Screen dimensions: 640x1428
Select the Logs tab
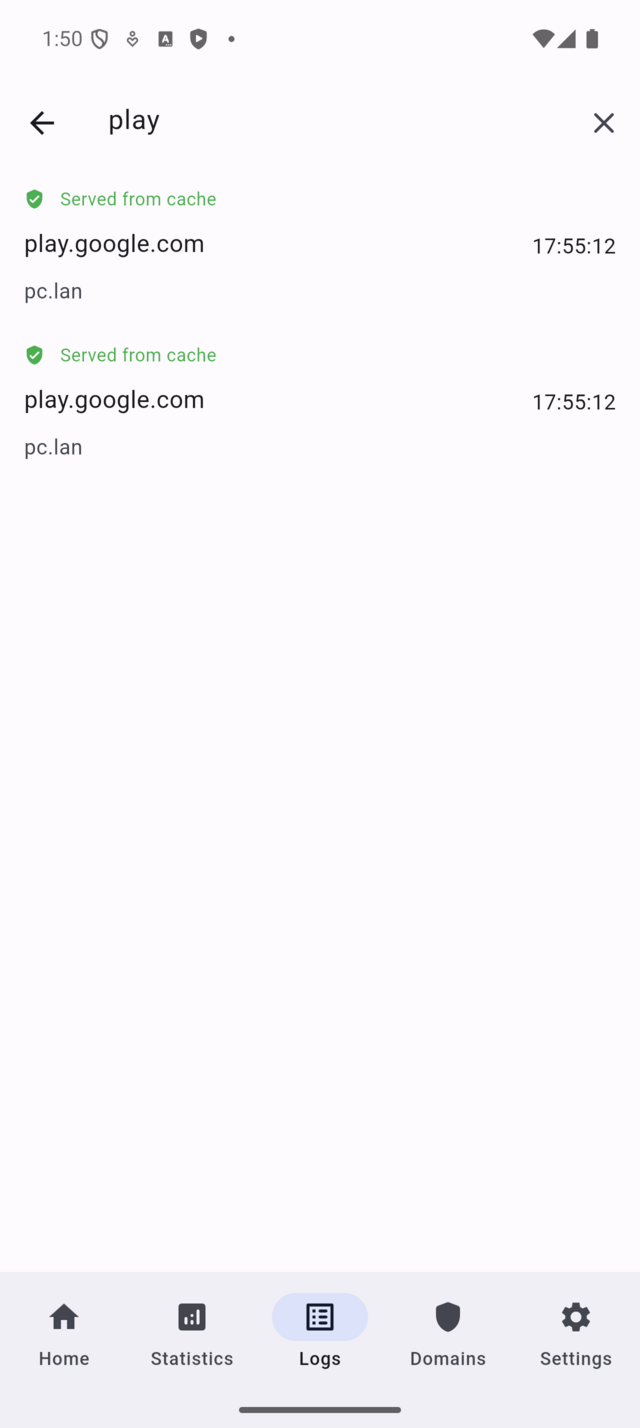[x=320, y=1332]
